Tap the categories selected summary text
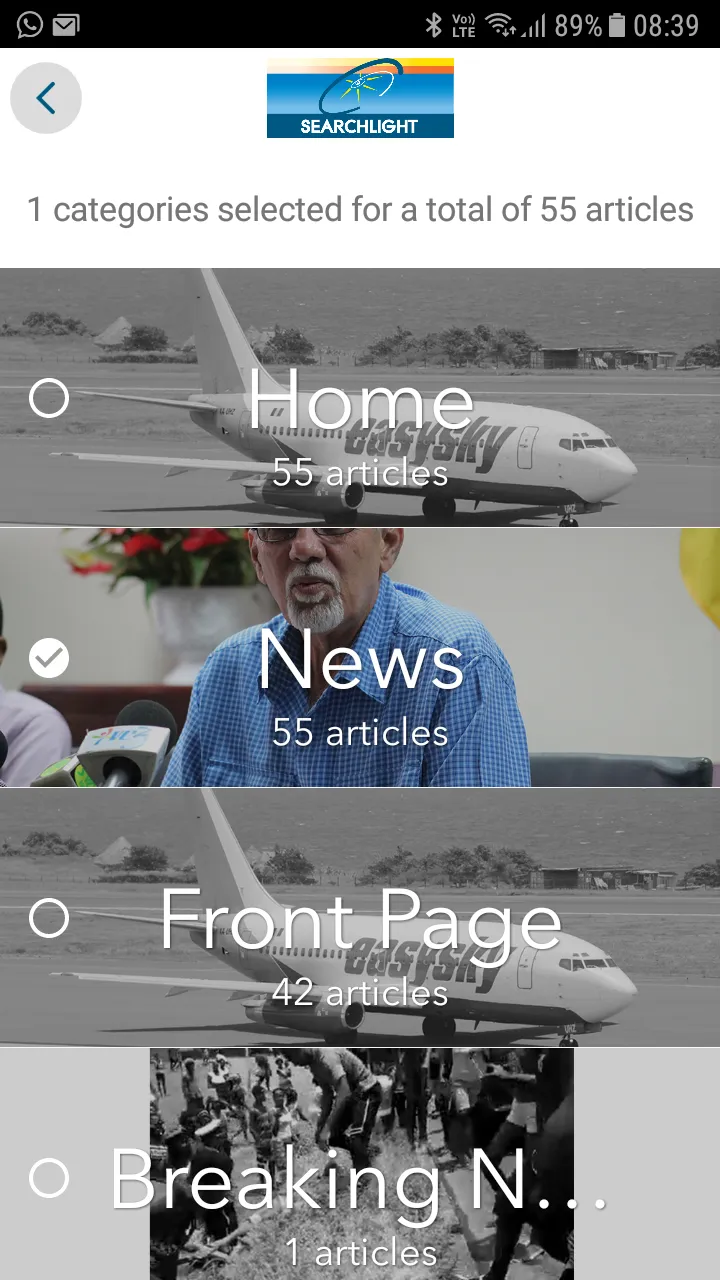 [x=360, y=210]
